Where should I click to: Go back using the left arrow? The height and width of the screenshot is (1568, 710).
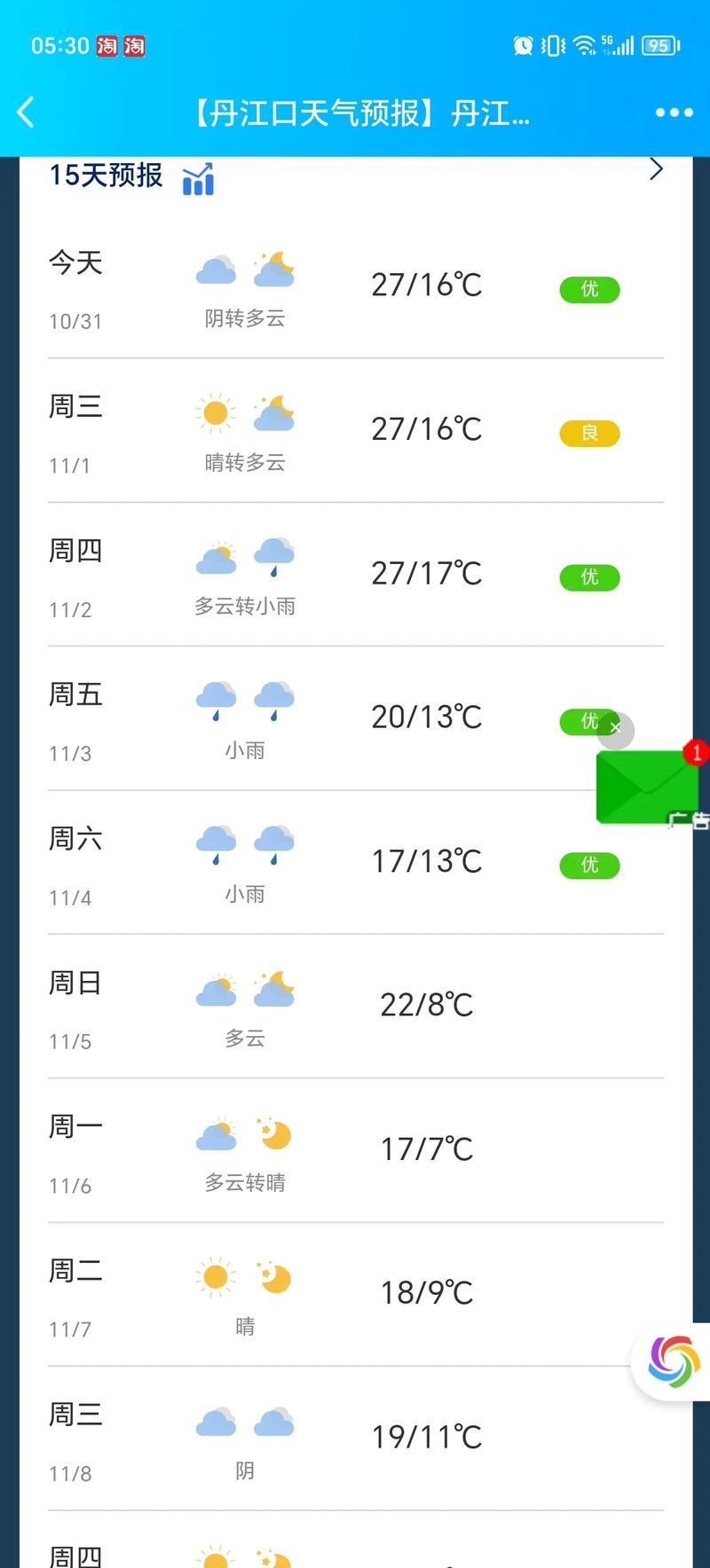click(x=25, y=113)
